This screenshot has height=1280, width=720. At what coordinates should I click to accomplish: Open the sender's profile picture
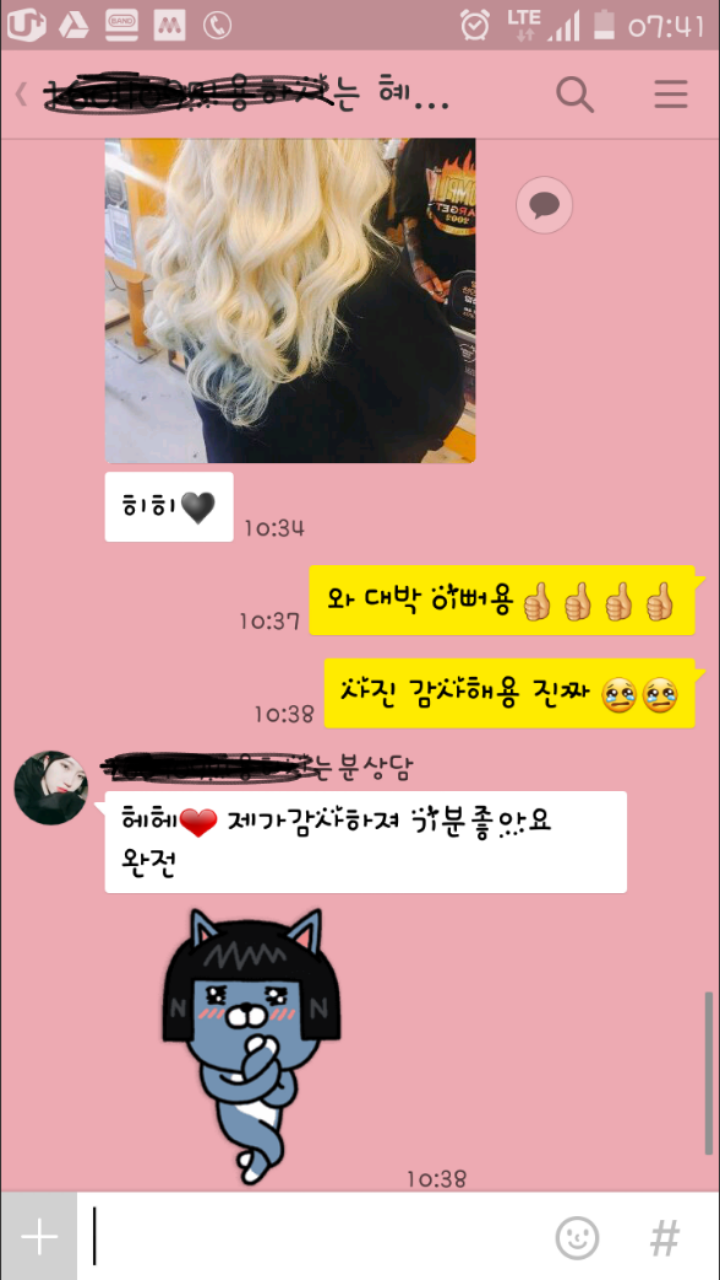(51, 788)
